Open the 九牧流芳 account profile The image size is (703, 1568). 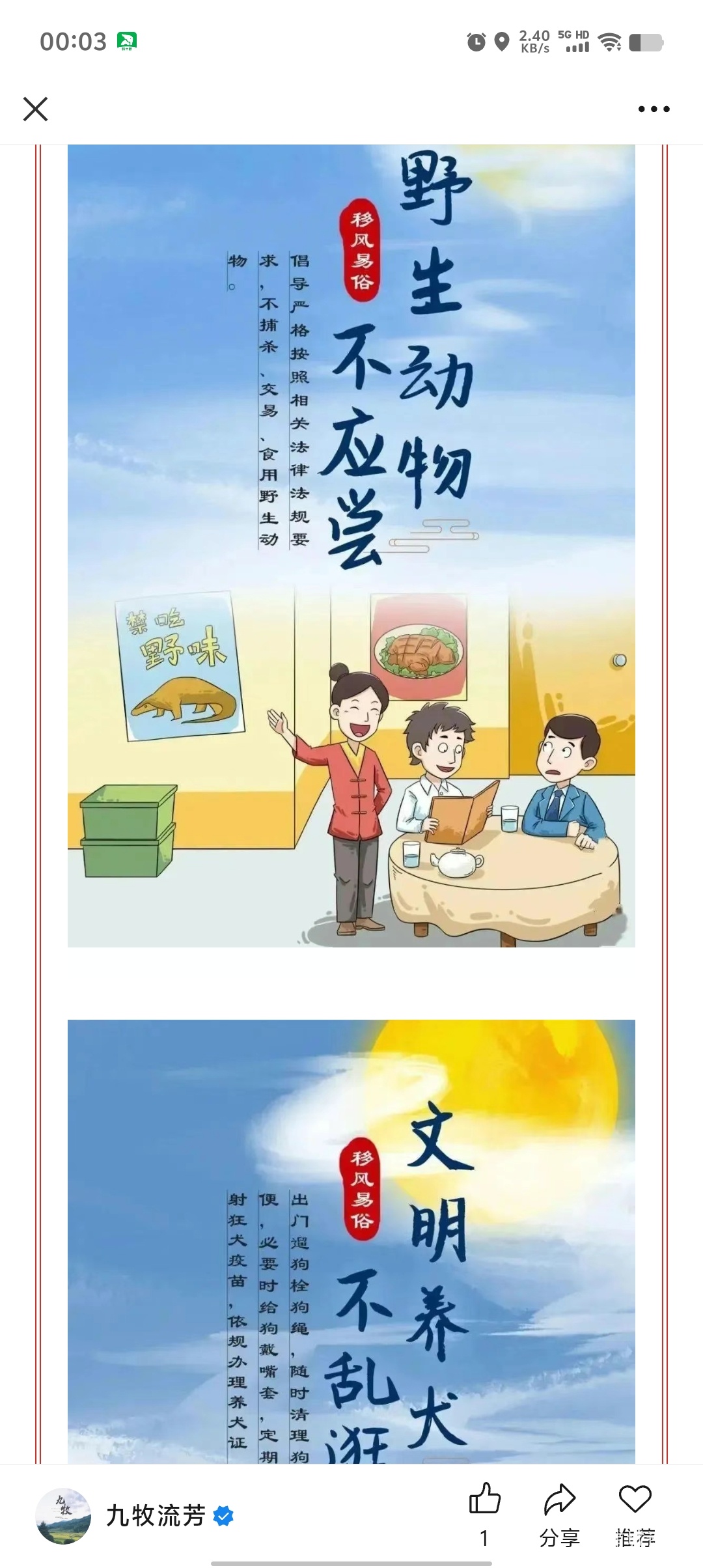coord(156,1516)
